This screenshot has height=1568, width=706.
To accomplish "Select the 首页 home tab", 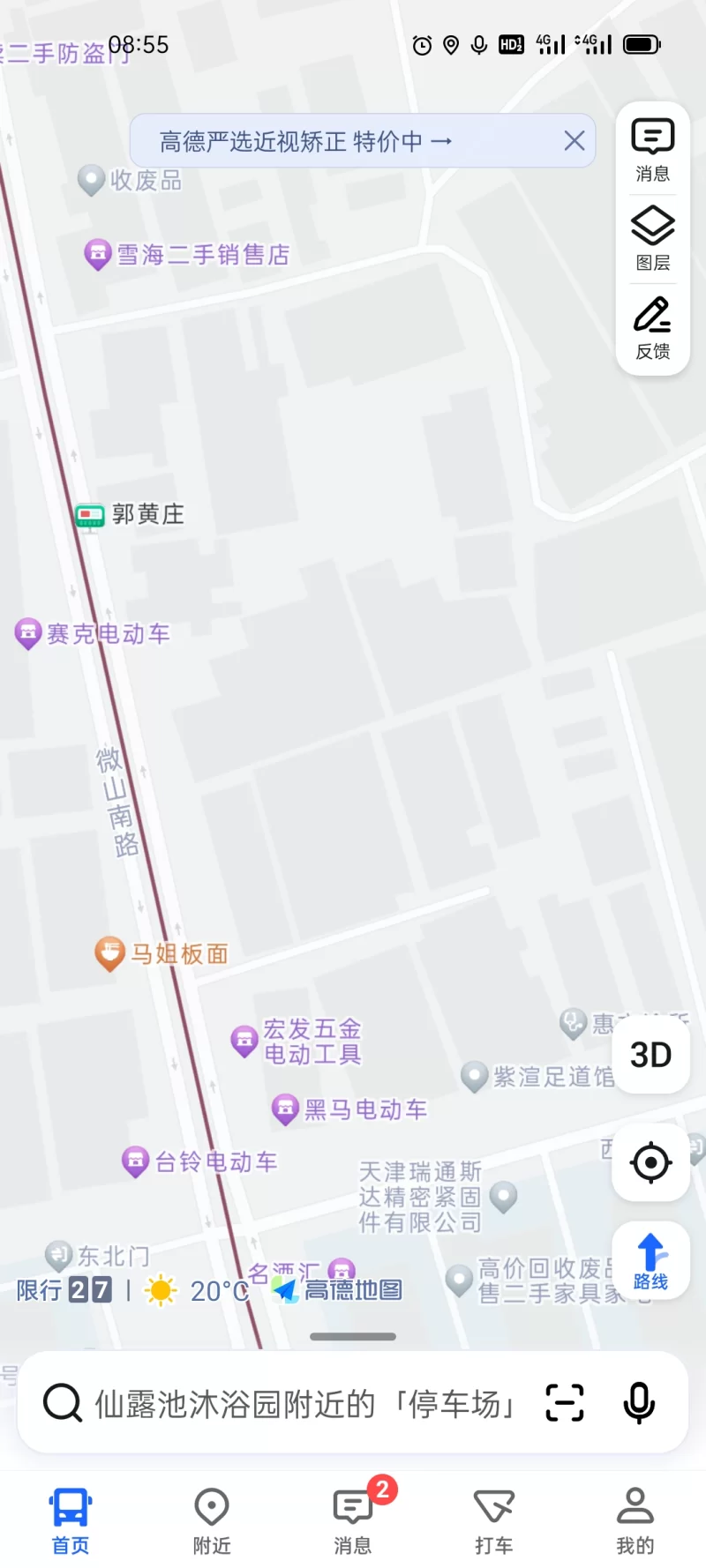I will tap(71, 1520).
